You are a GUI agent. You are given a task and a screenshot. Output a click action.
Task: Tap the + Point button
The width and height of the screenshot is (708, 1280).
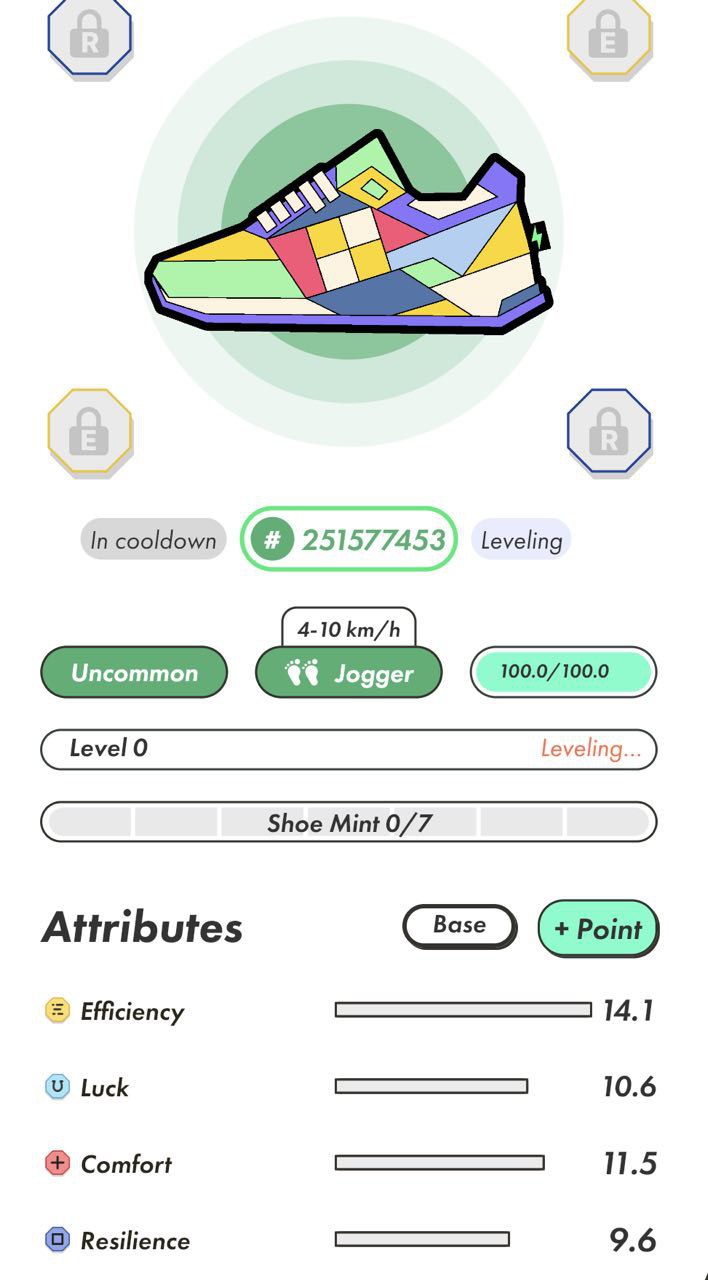point(598,928)
